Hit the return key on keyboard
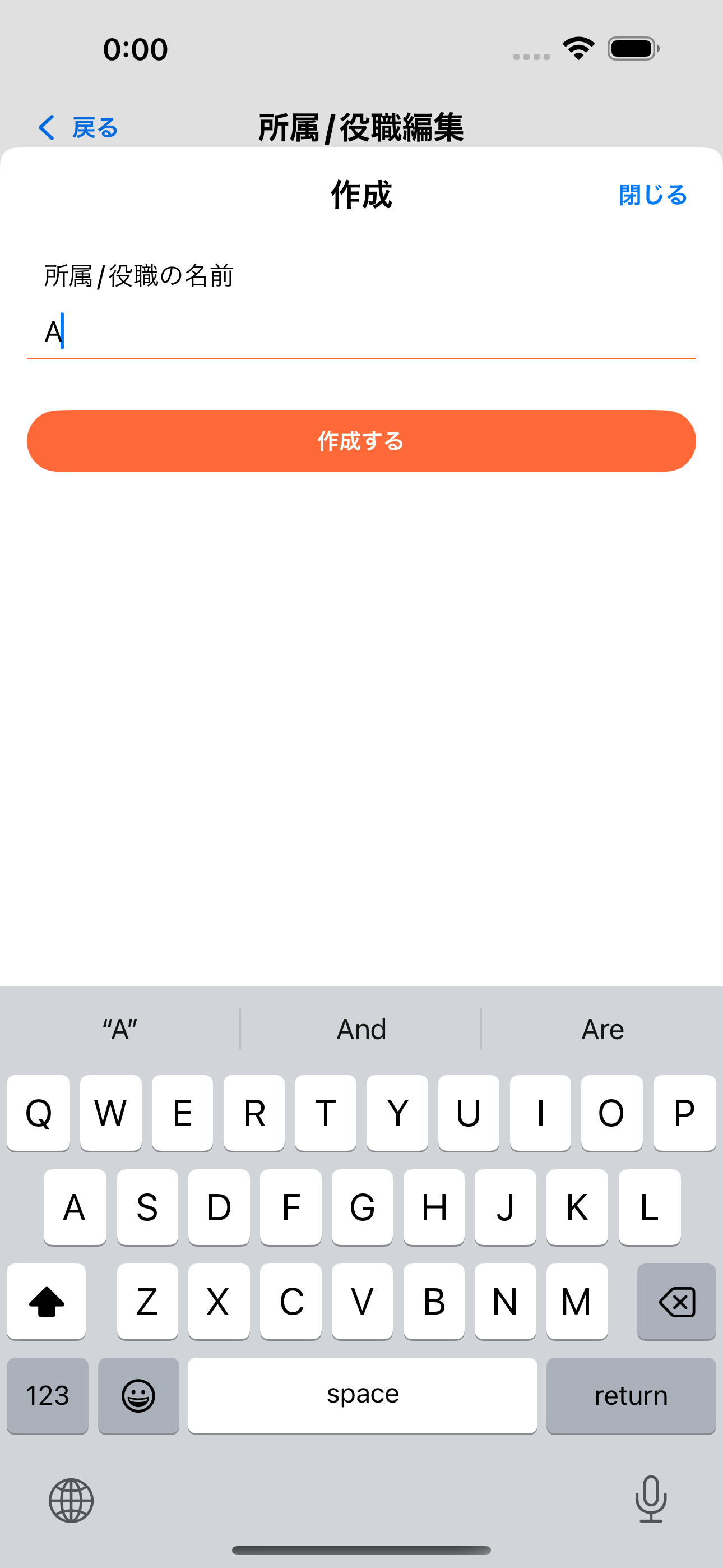 631,1395
